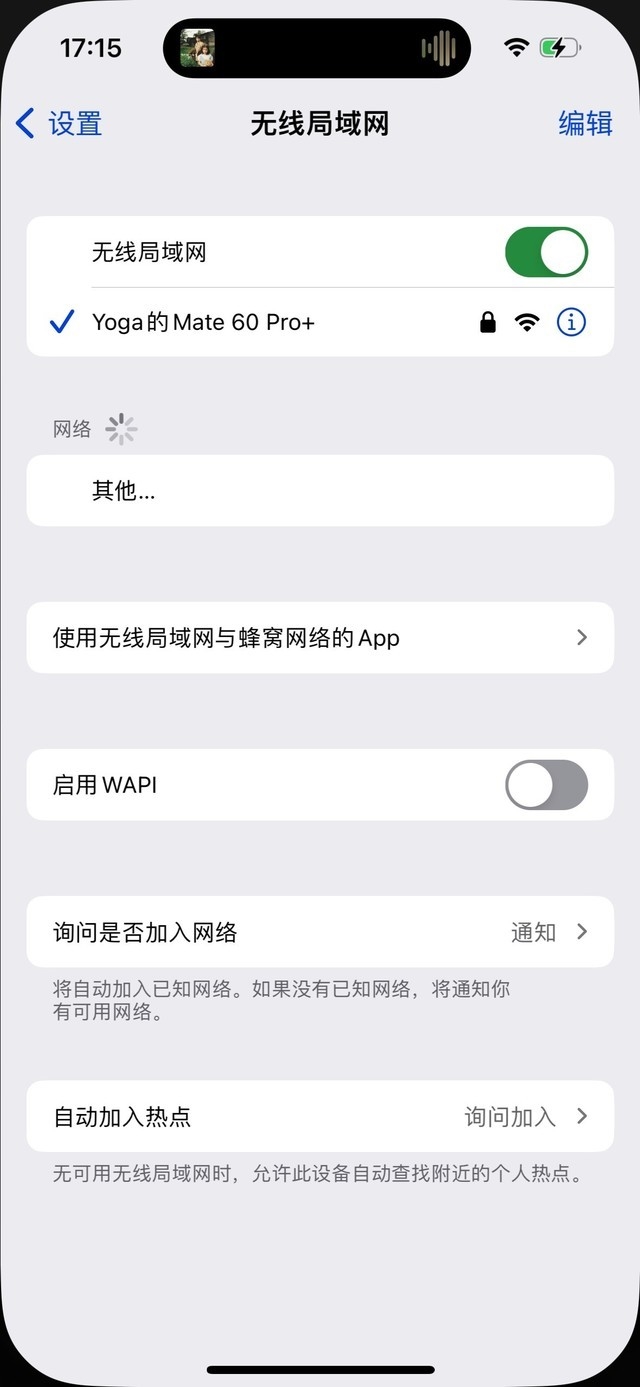Turn off the 无线局域网 switch
640x1387 pixels.
(546, 252)
